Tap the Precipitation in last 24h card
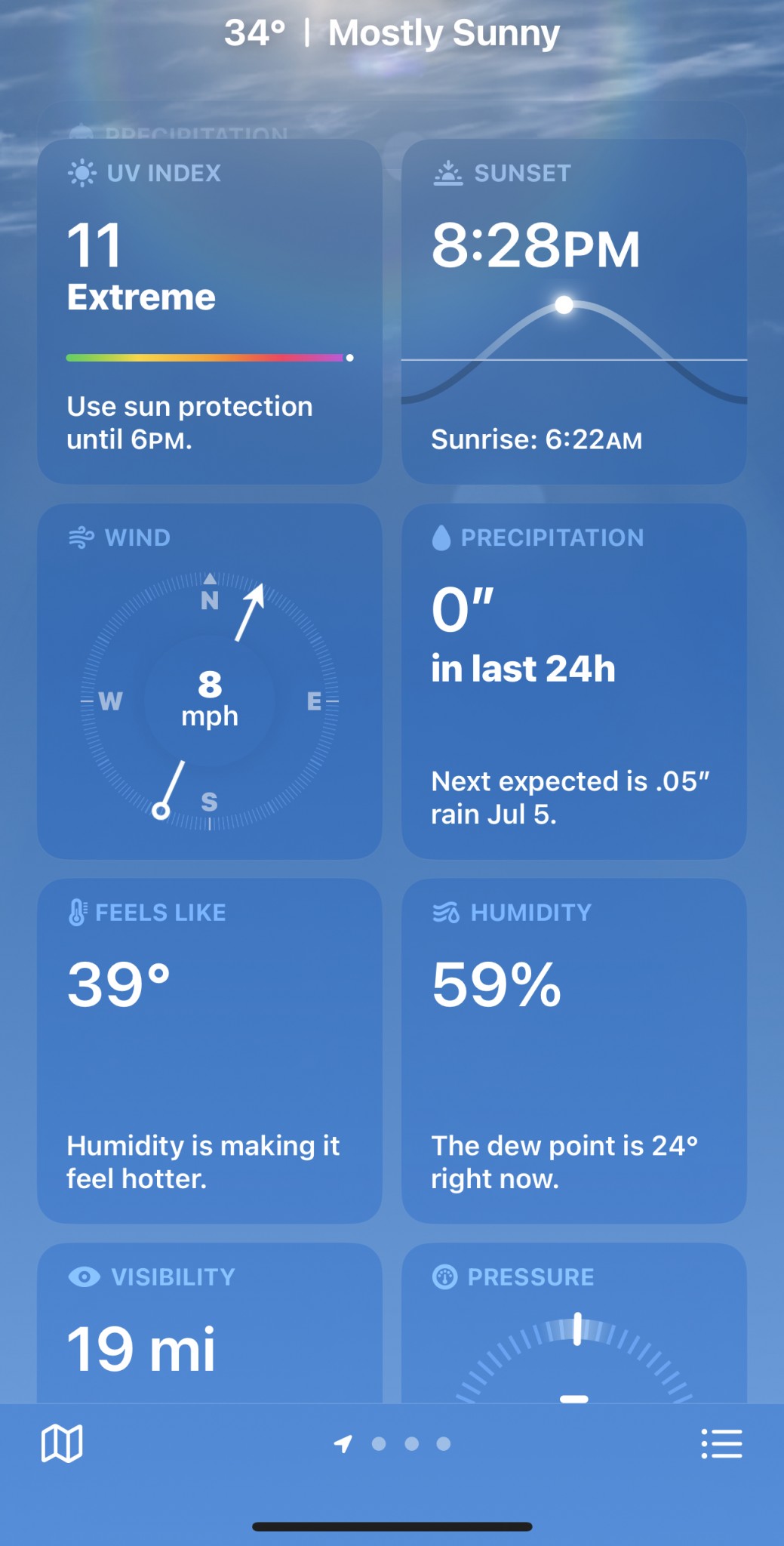784x1546 pixels. [x=574, y=681]
